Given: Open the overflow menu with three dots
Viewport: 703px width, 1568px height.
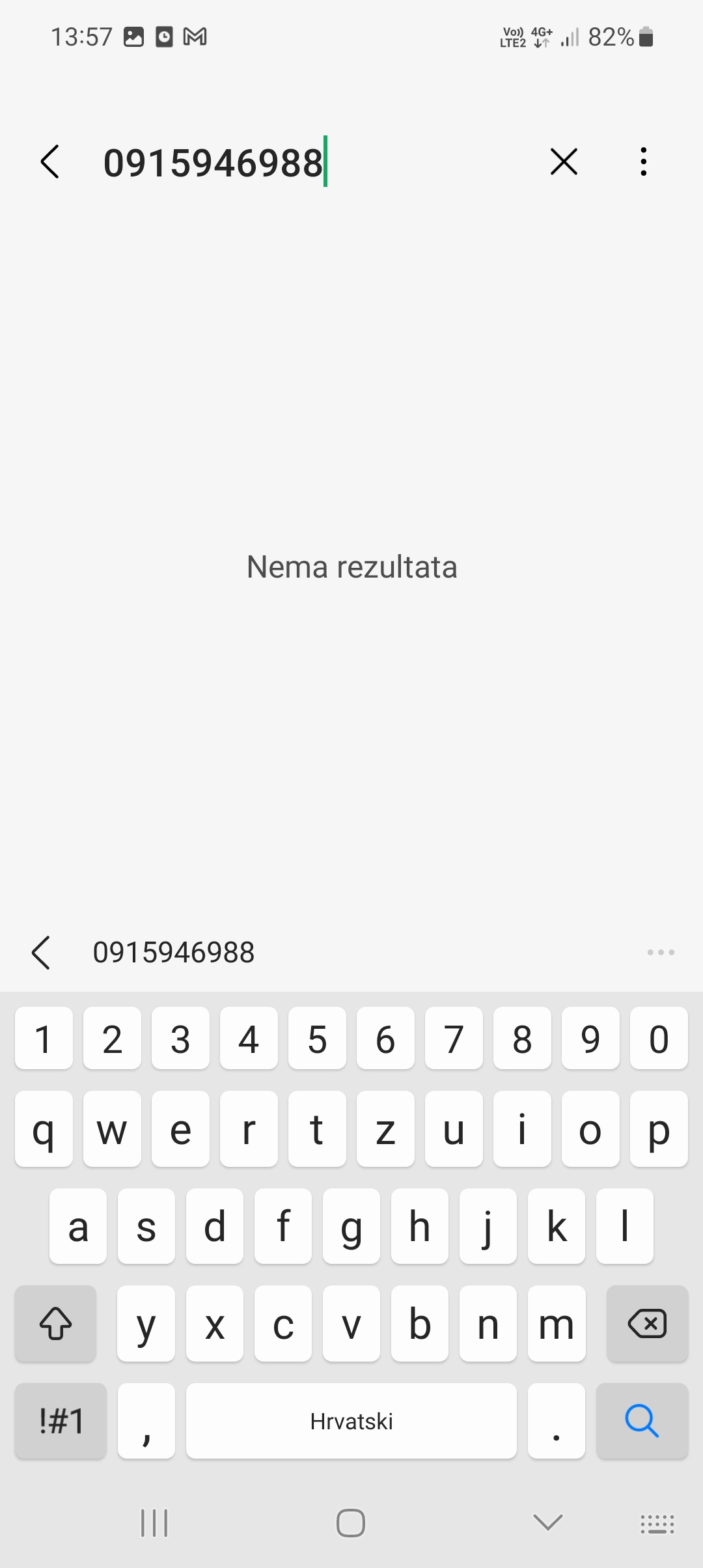Looking at the screenshot, I should [x=643, y=161].
